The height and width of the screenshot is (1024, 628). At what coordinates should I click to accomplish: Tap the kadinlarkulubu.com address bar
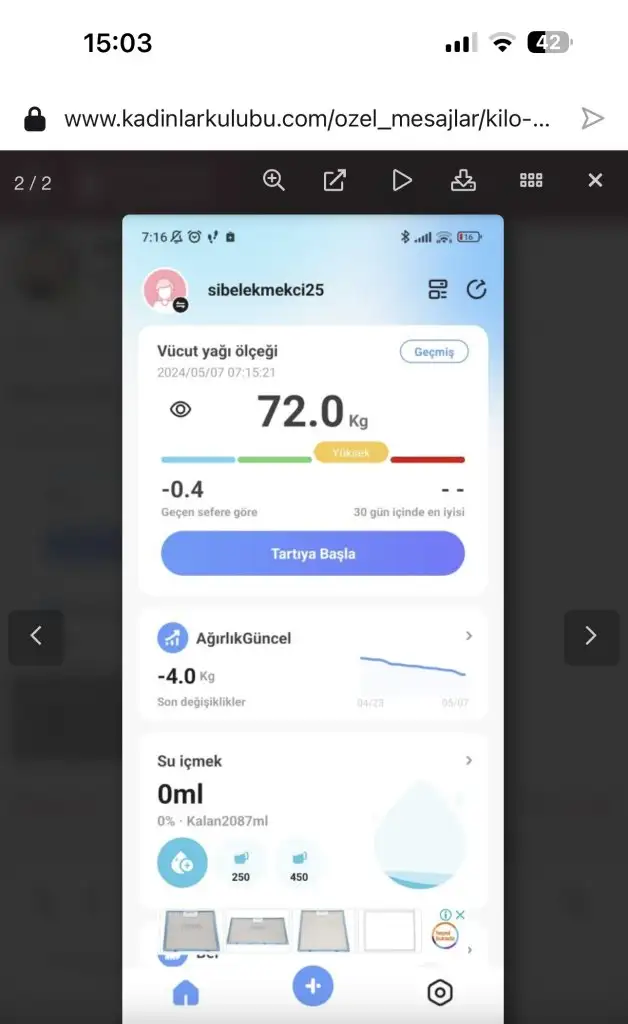point(306,119)
